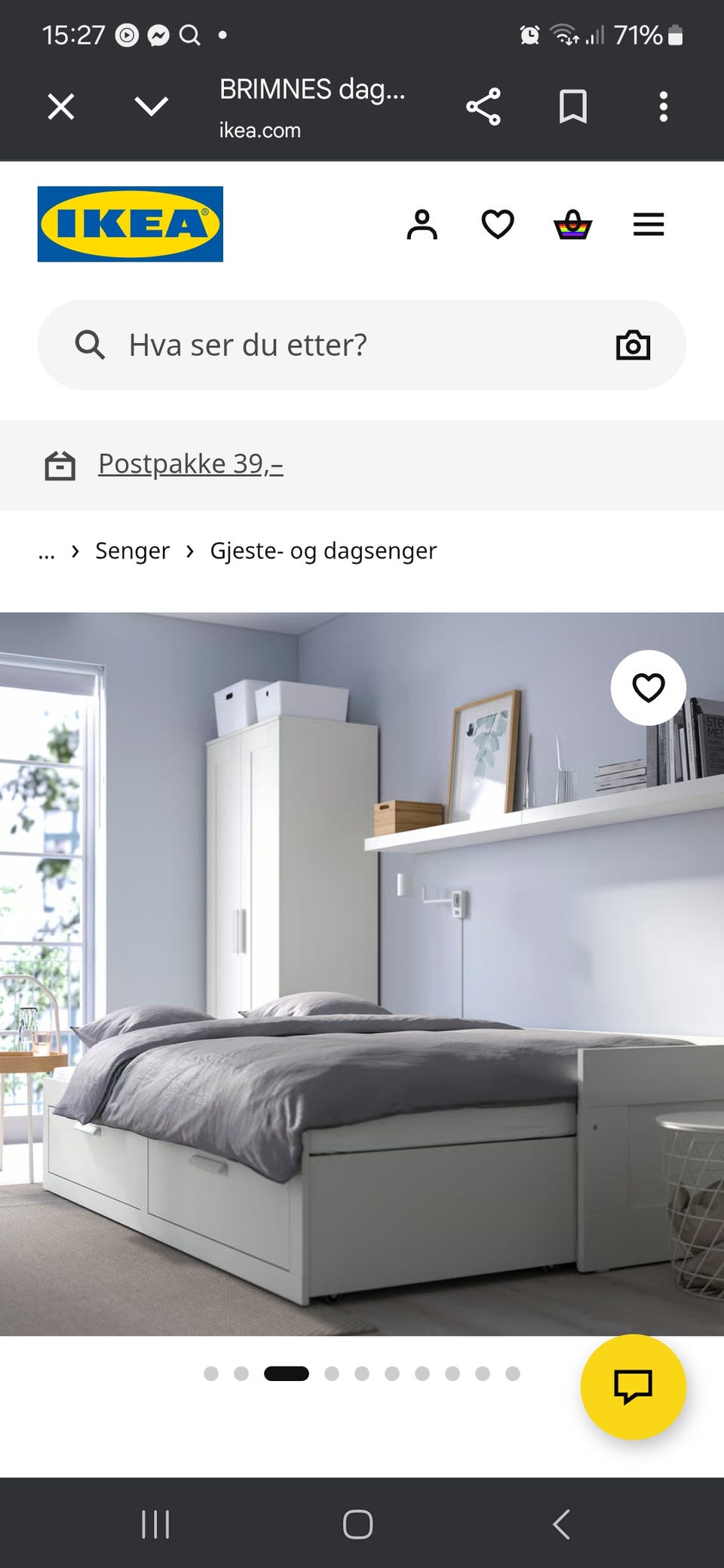
Task: Open the share options for this page
Action: [x=484, y=107]
